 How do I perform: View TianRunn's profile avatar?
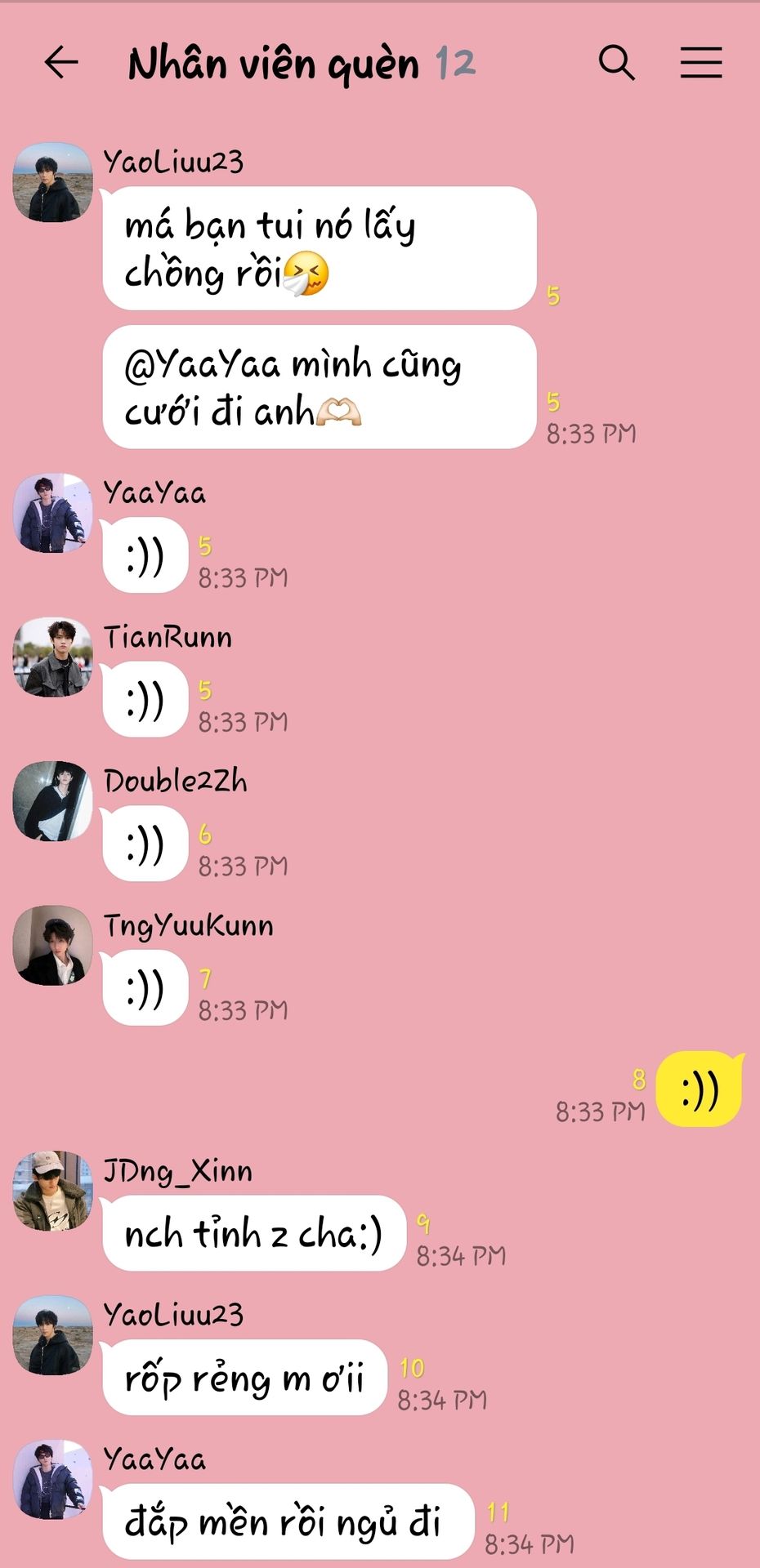point(52,657)
